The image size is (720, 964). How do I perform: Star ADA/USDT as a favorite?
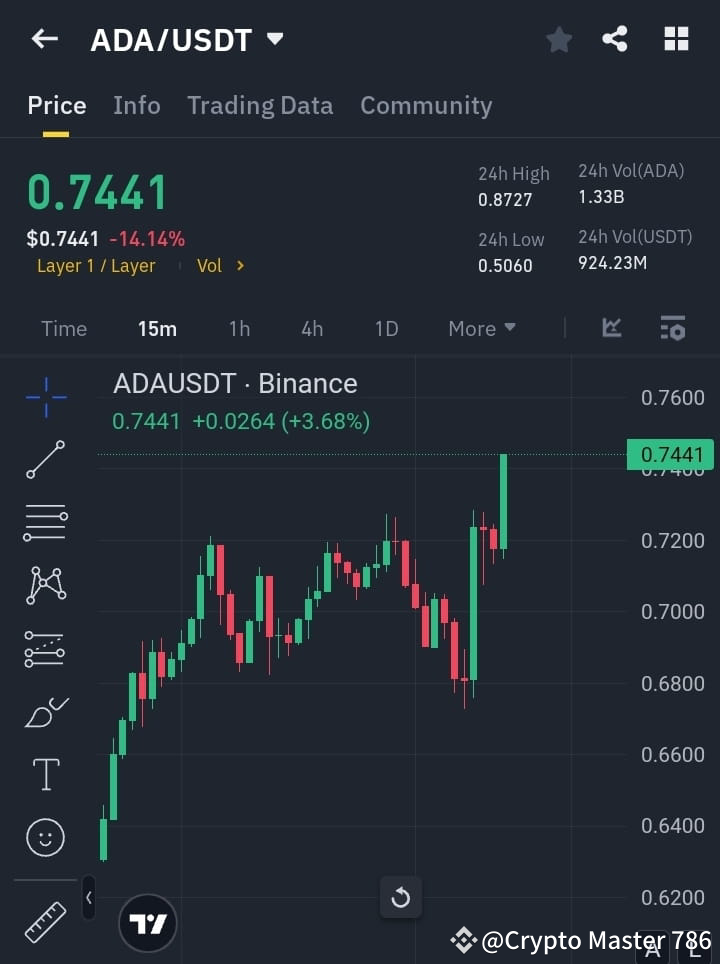(x=558, y=39)
